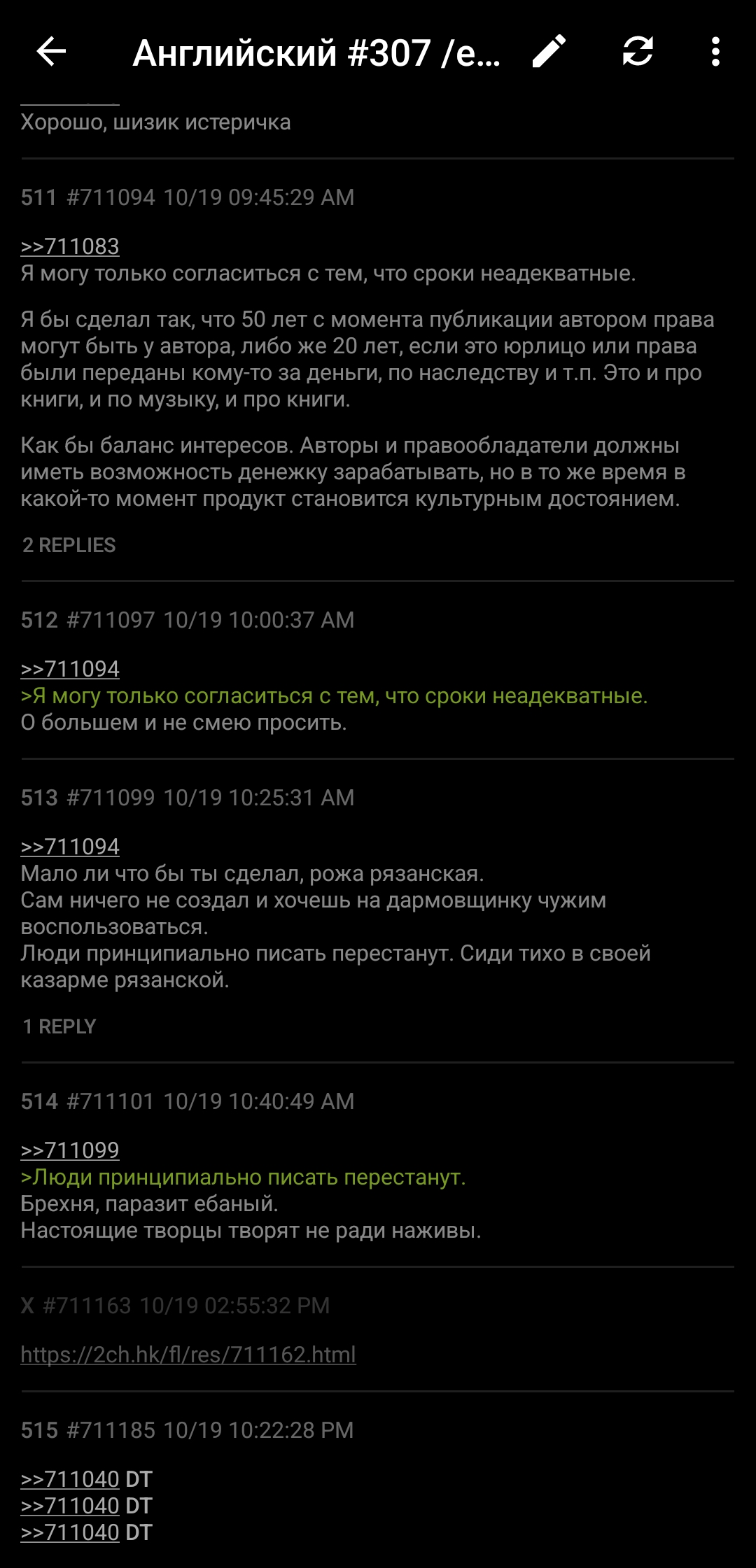Refresh the thread
Viewport: 756px width, 1568px height.
tap(638, 52)
